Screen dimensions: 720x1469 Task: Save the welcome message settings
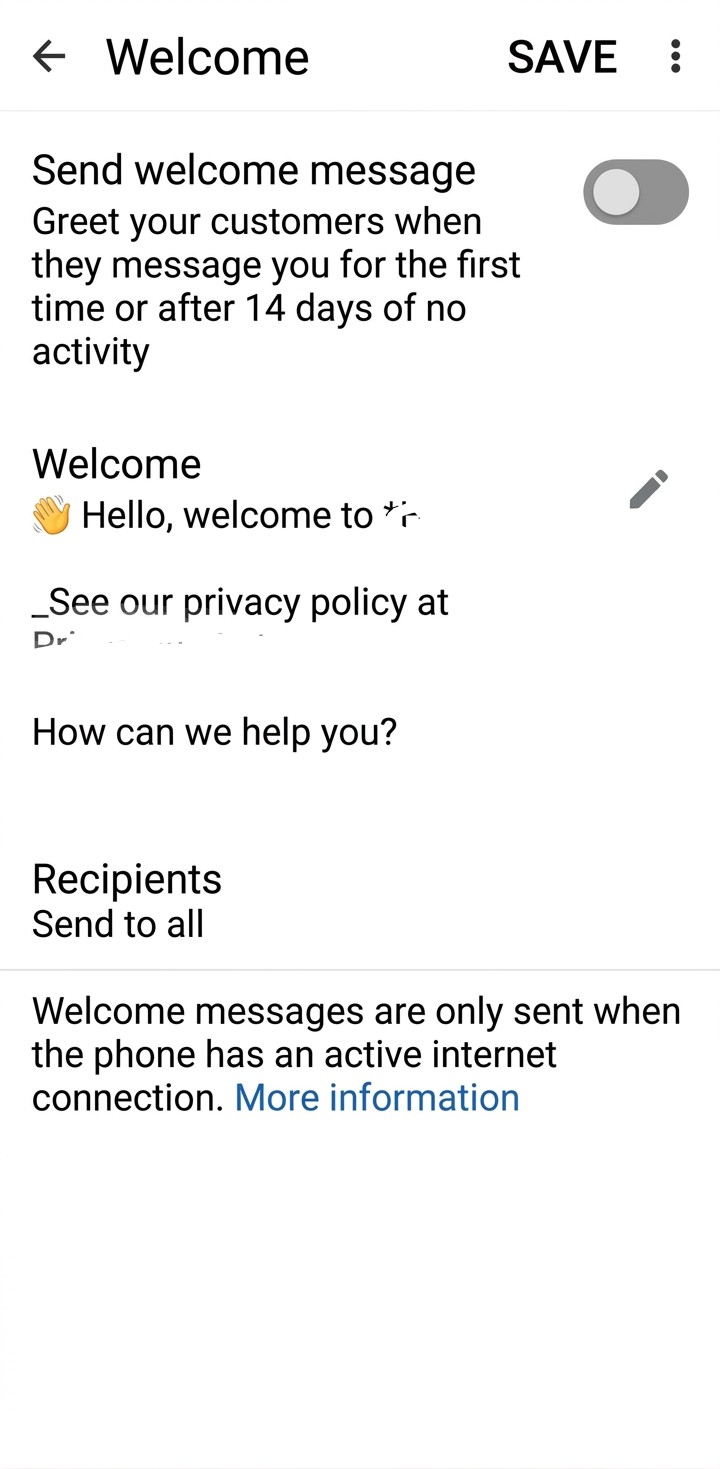pyautogui.click(x=562, y=57)
